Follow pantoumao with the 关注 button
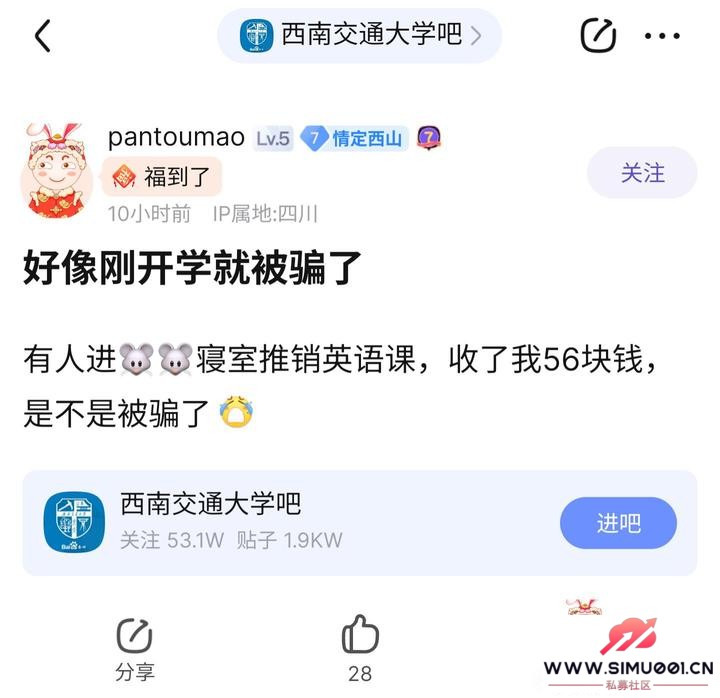This screenshot has width=720, height=698. (642, 173)
